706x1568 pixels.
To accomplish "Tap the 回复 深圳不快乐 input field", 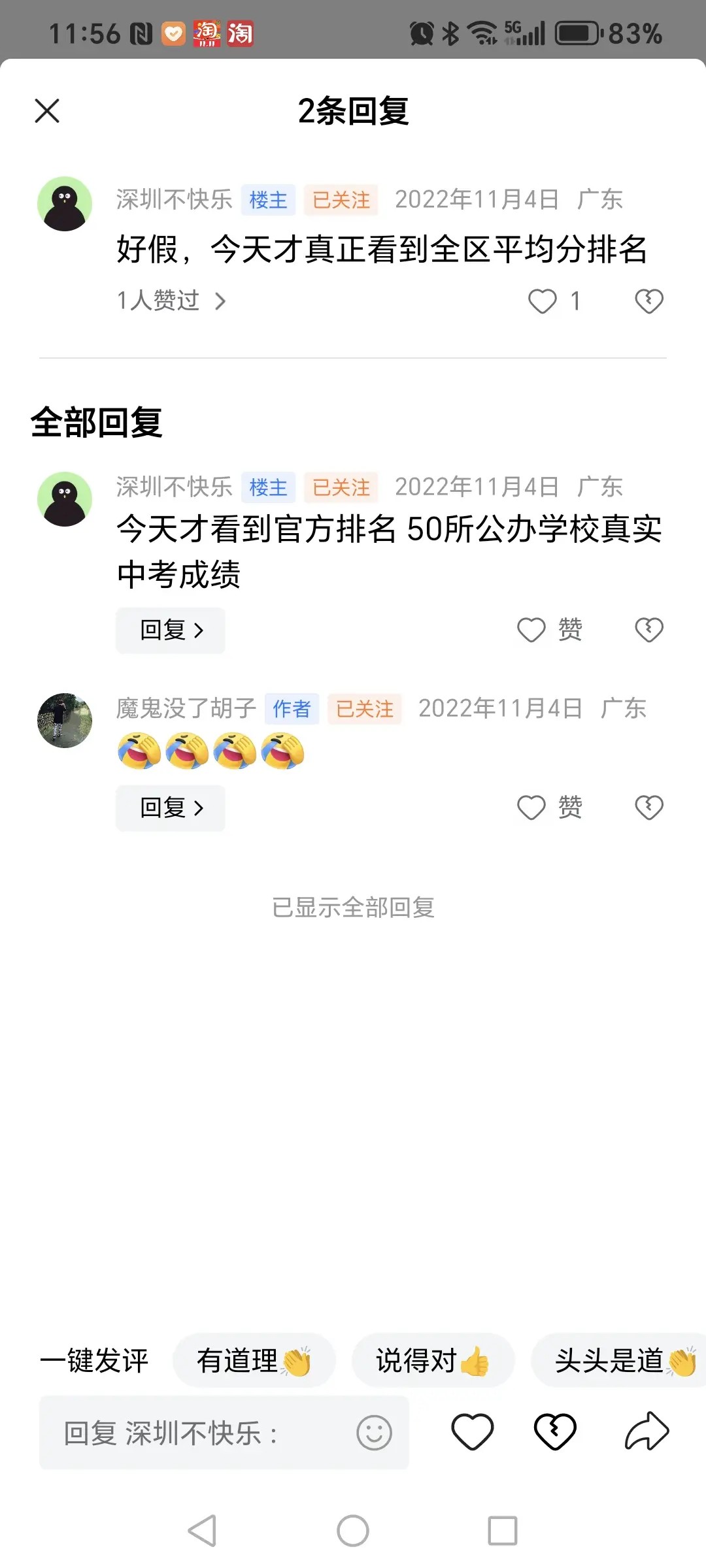I will tap(196, 1433).
